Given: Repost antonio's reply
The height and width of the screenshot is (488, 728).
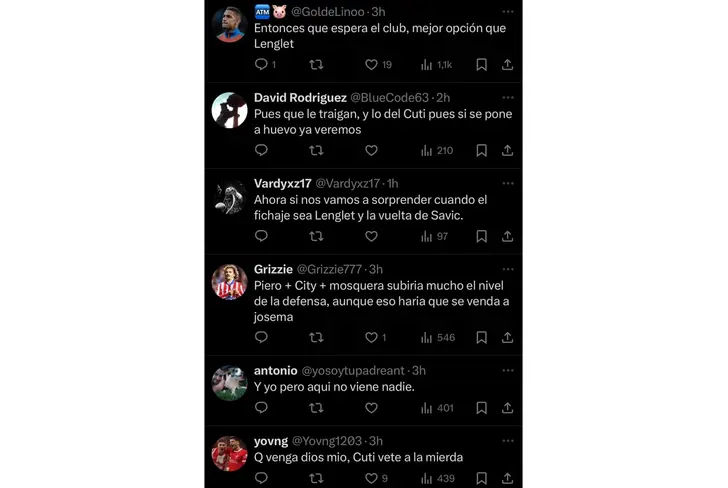Looking at the screenshot, I should pos(316,408).
